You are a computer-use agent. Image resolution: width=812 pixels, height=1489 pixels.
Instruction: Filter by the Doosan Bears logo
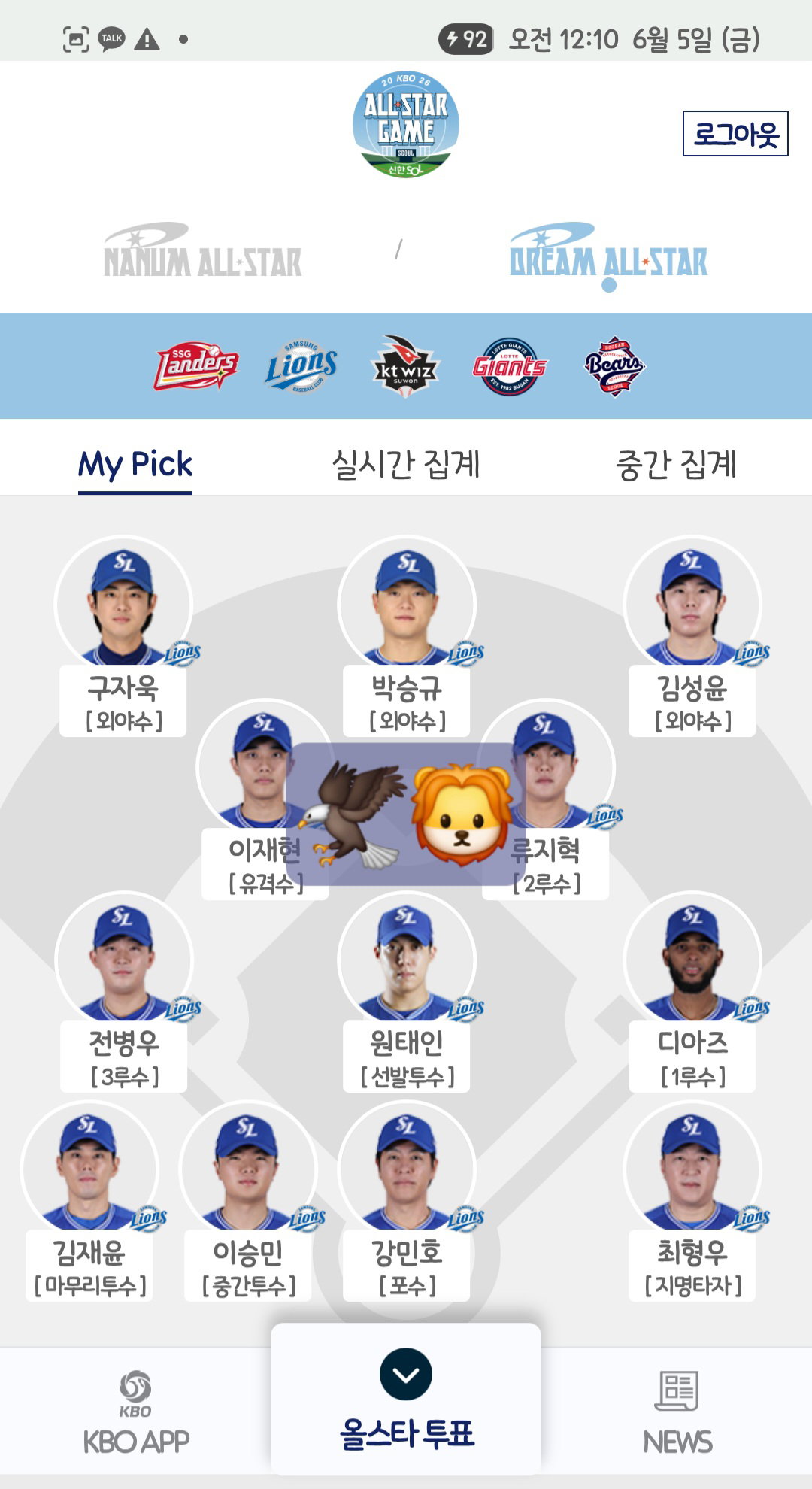615,366
